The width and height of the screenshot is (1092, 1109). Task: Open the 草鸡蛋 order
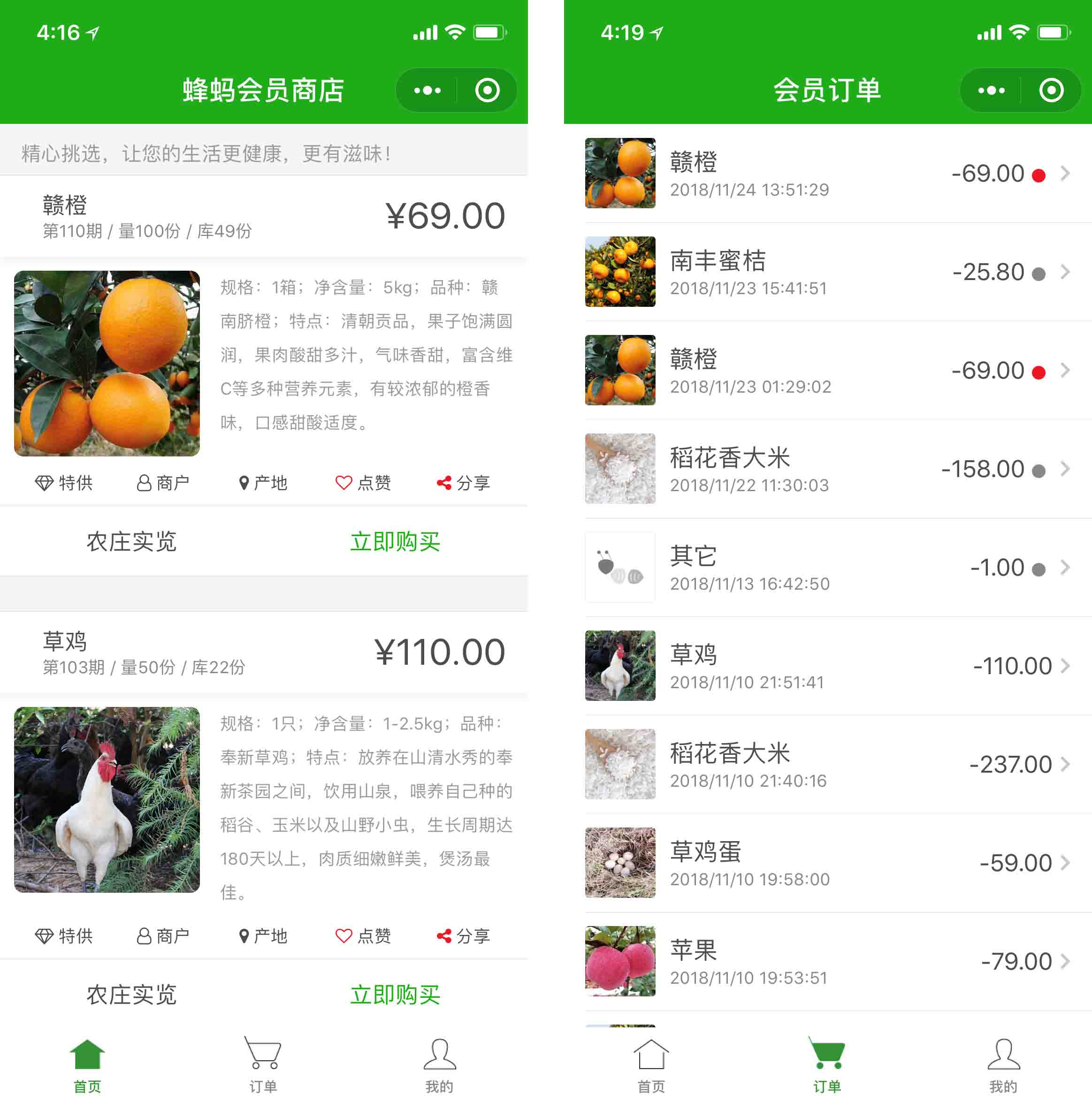click(827, 863)
